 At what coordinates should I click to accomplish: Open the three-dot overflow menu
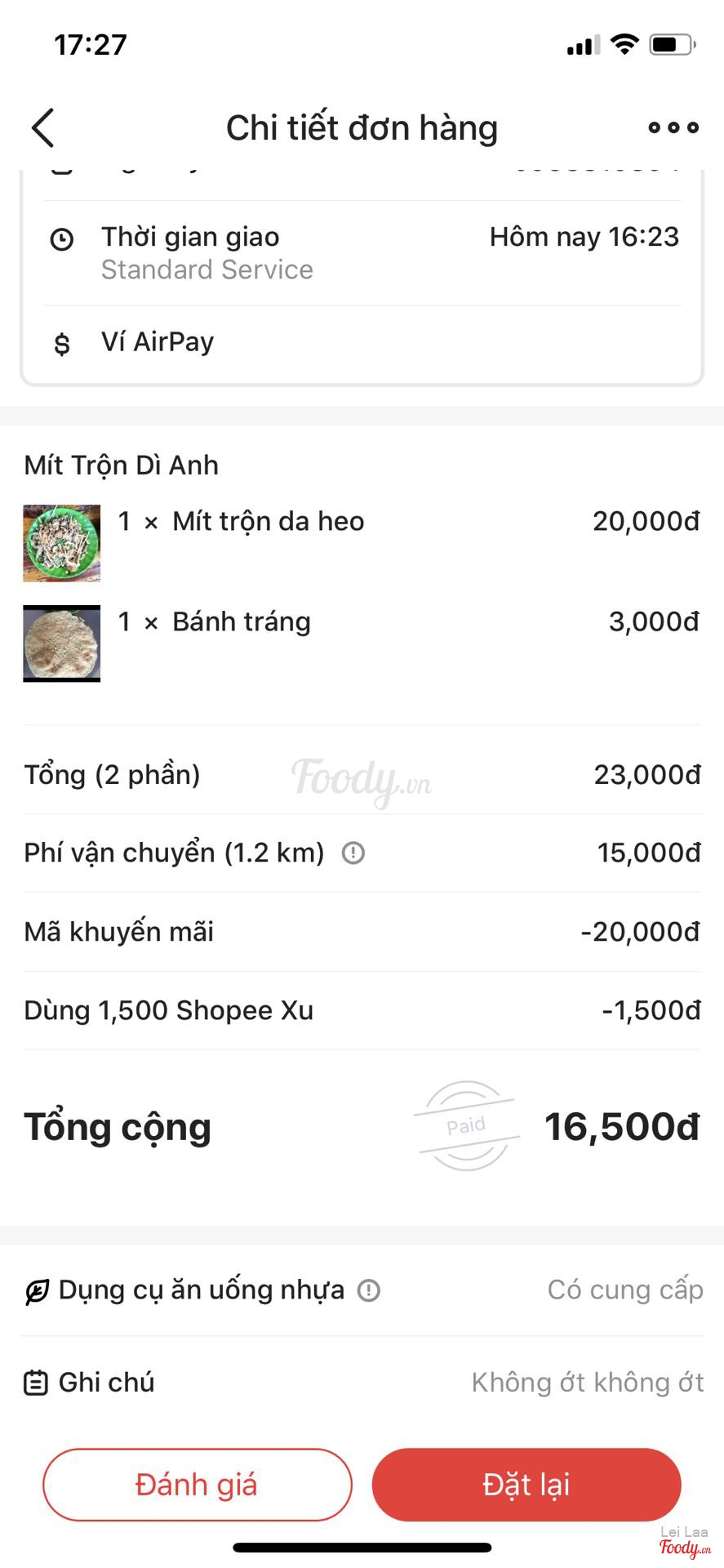click(673, 127)
